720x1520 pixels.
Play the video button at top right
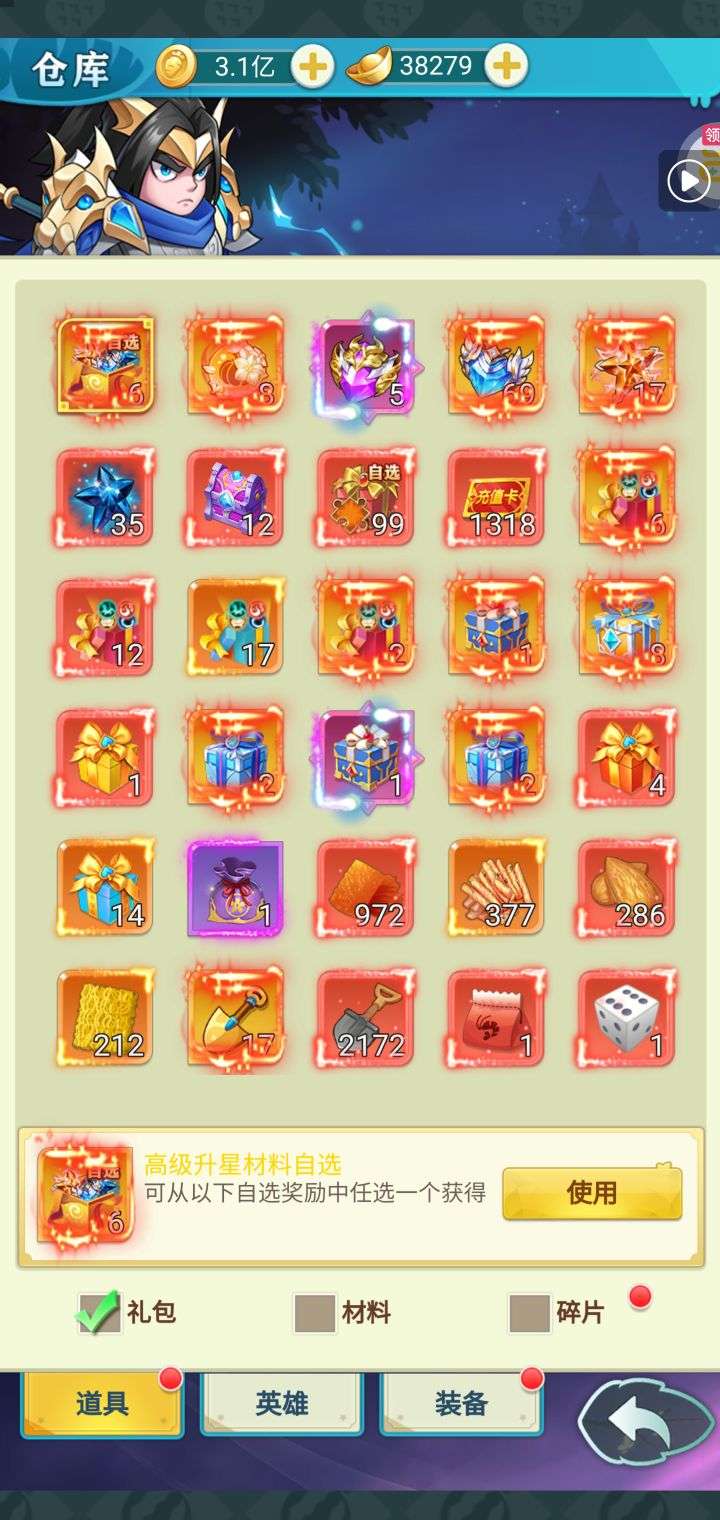pos(689,181)
